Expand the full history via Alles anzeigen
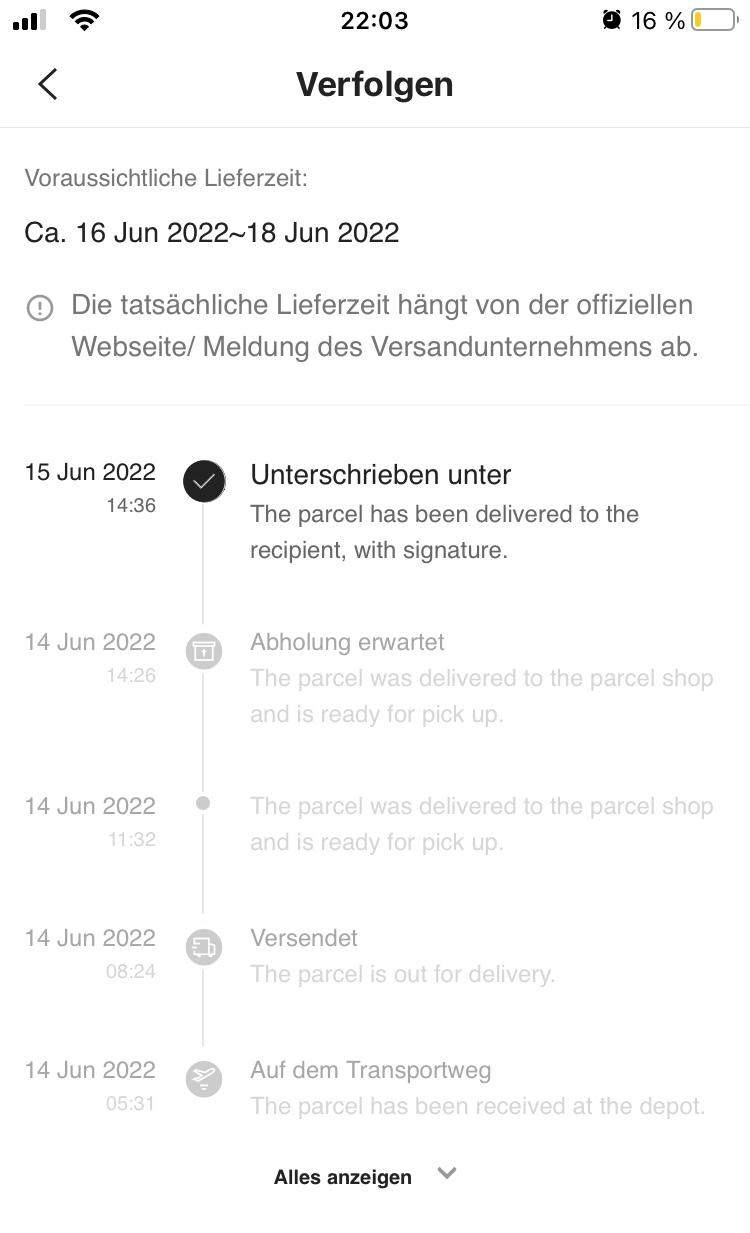Screen dimensions: 750x1233 (364, 1176)
